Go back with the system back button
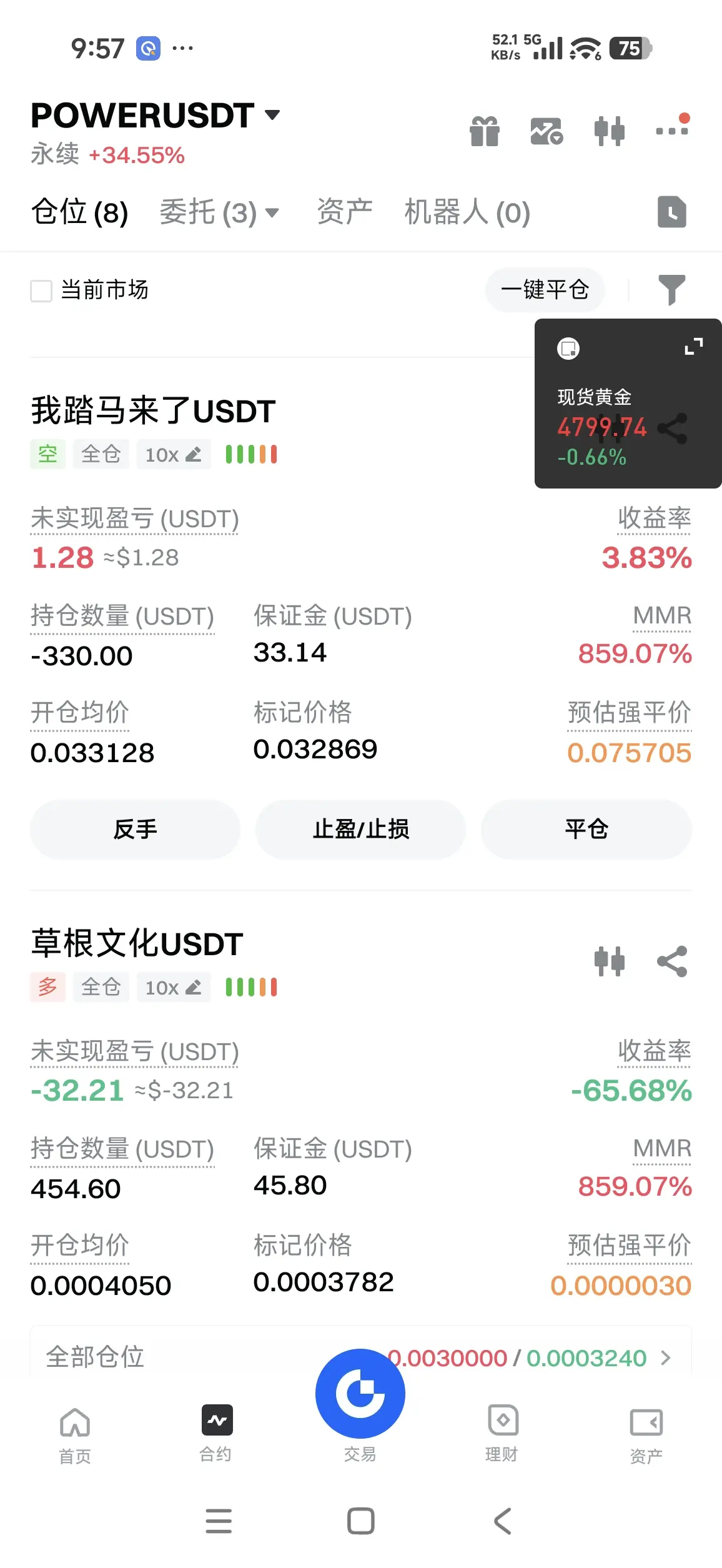 pyautogui.click(x=503, y=1521)
